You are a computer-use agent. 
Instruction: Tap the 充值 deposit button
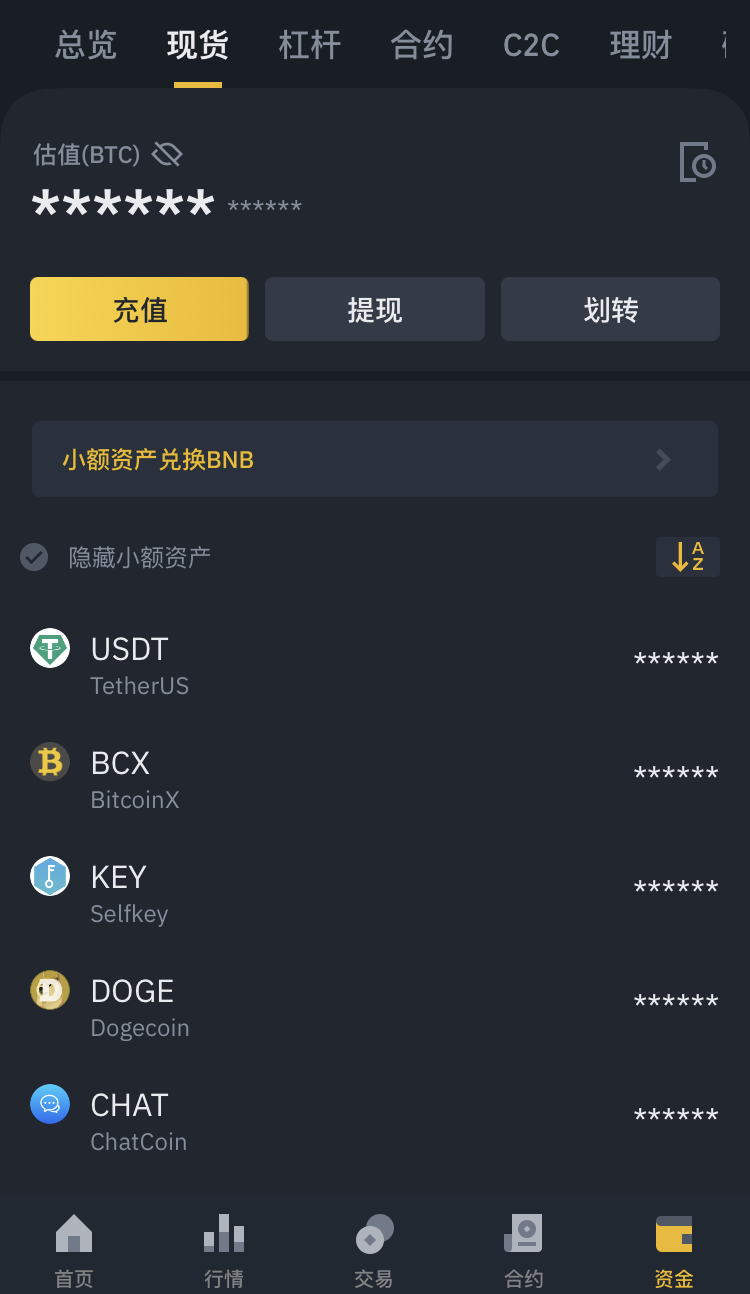139,310
